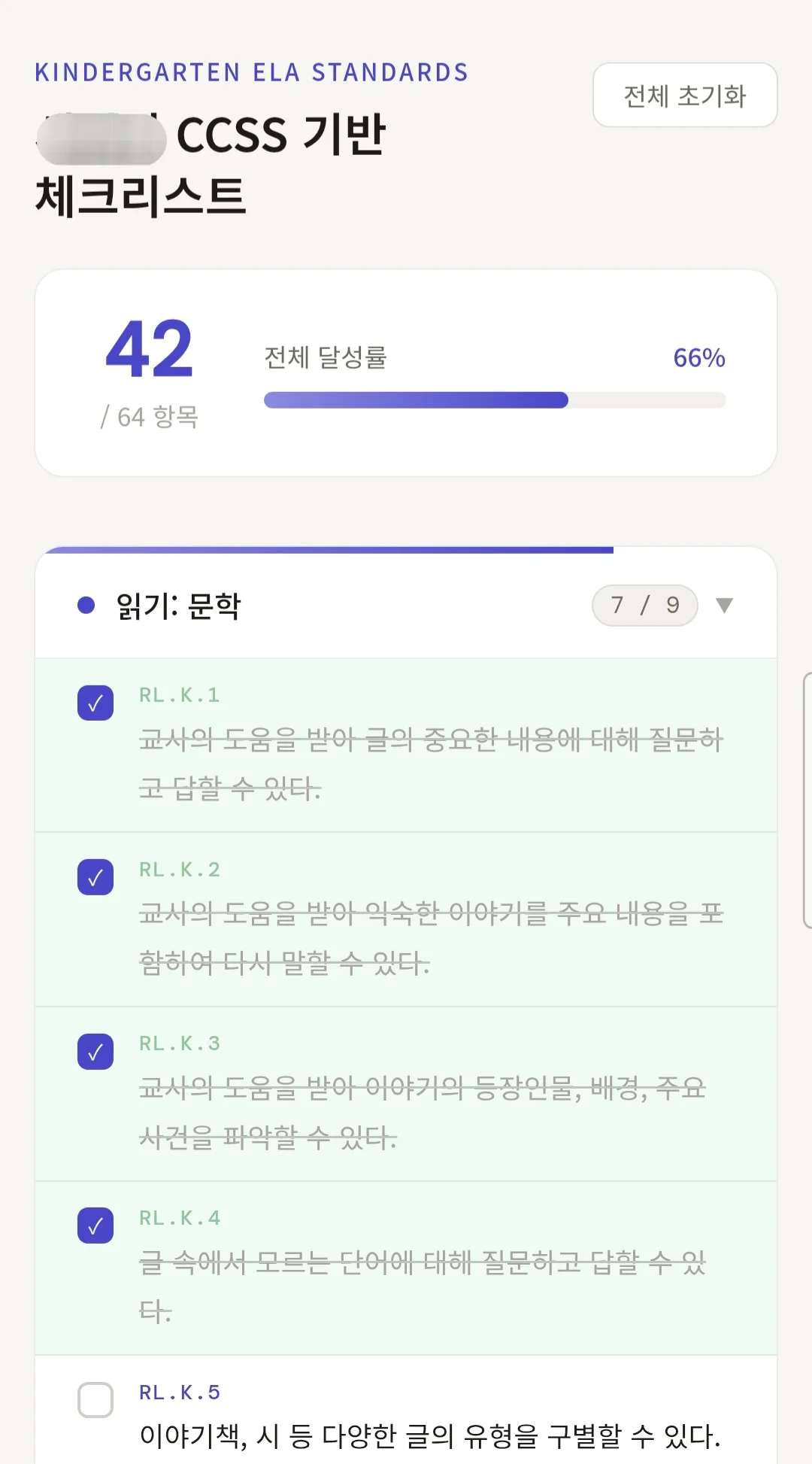The height and width of the screenshot is (1464, 812).
Task: Select the RL.K.5 standard code label
Action: click(x=180, y=1391)
